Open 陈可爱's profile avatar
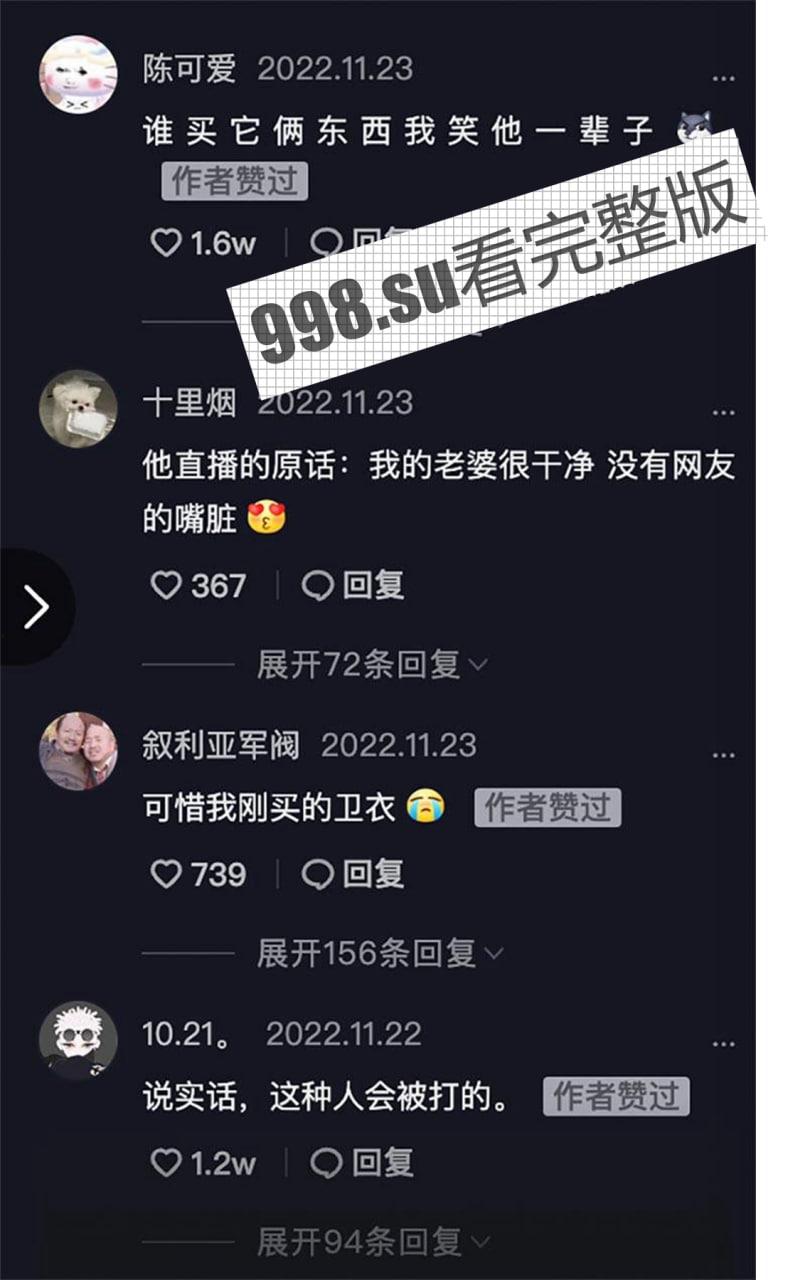 78,75
